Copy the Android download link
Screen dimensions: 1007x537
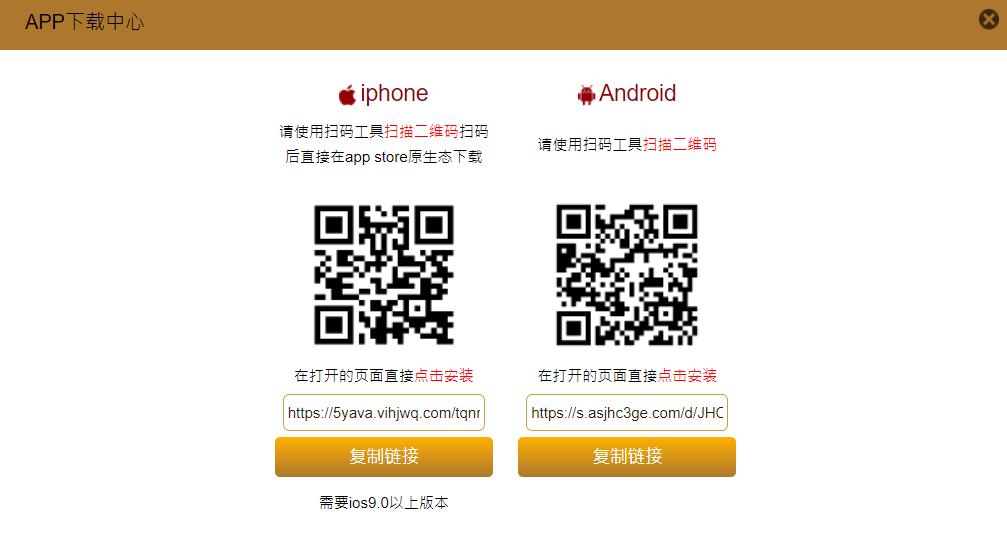pyautogui.click(x=626, y=457)
